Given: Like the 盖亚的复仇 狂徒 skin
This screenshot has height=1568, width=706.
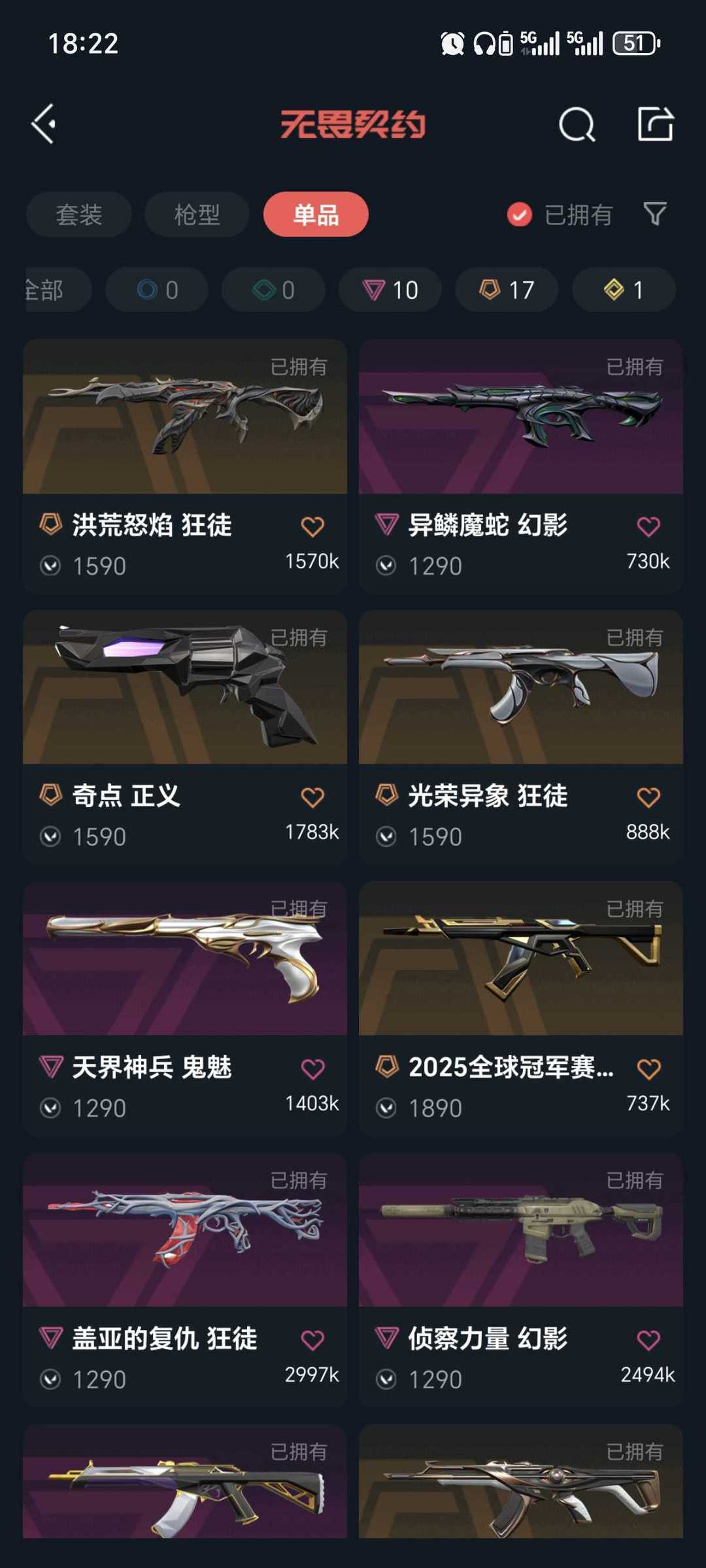Looking at the screenshot, I should coord(312,1340).
